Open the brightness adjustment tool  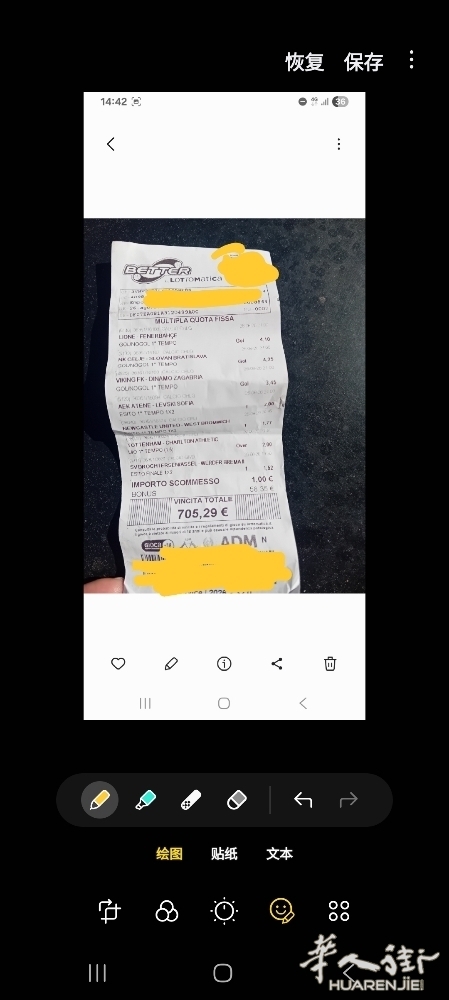coord(224,911)
